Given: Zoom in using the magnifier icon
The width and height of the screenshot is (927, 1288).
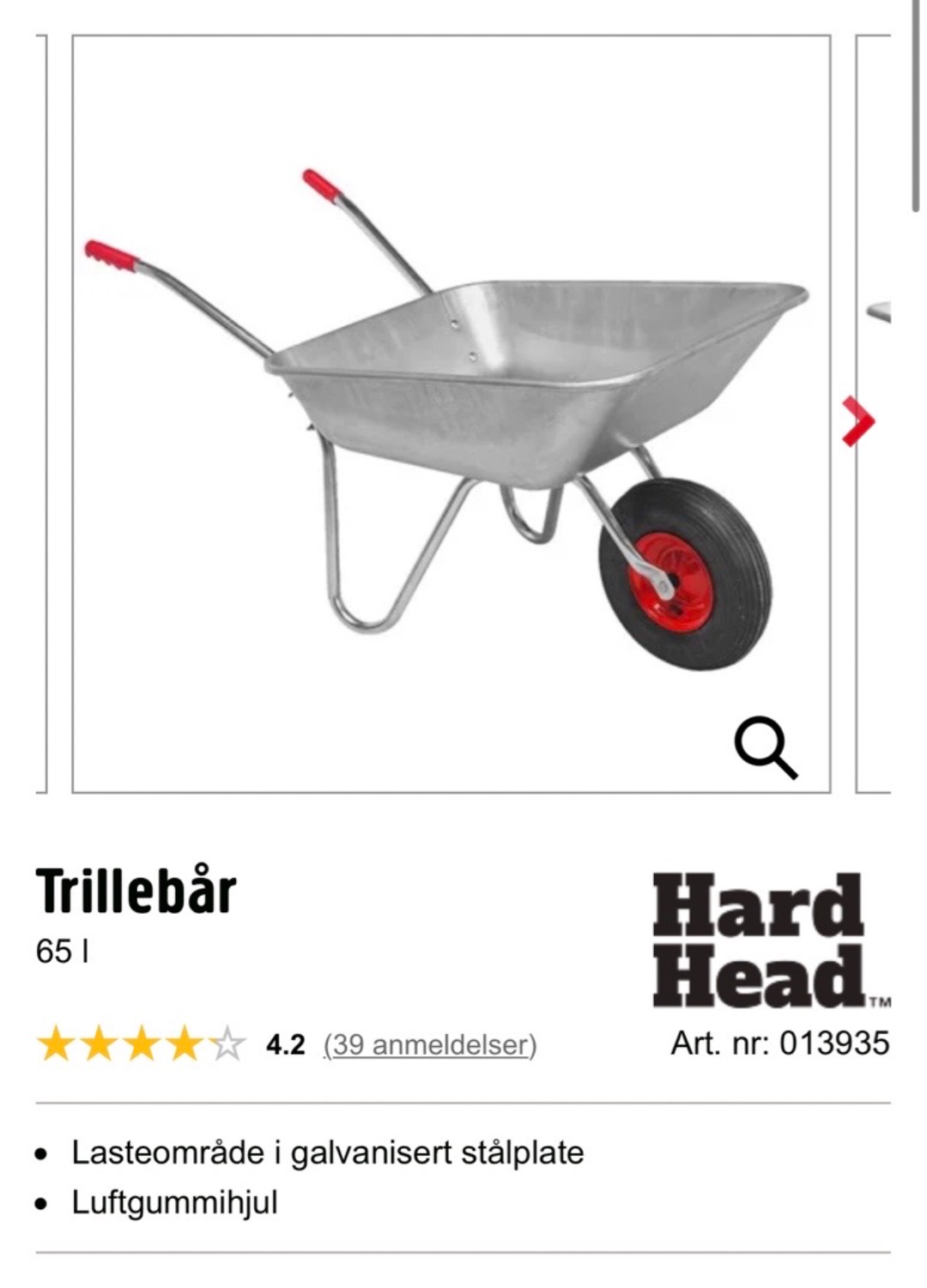Looking at the screenshot, I should pyautogui.click(x=766, y=748).
